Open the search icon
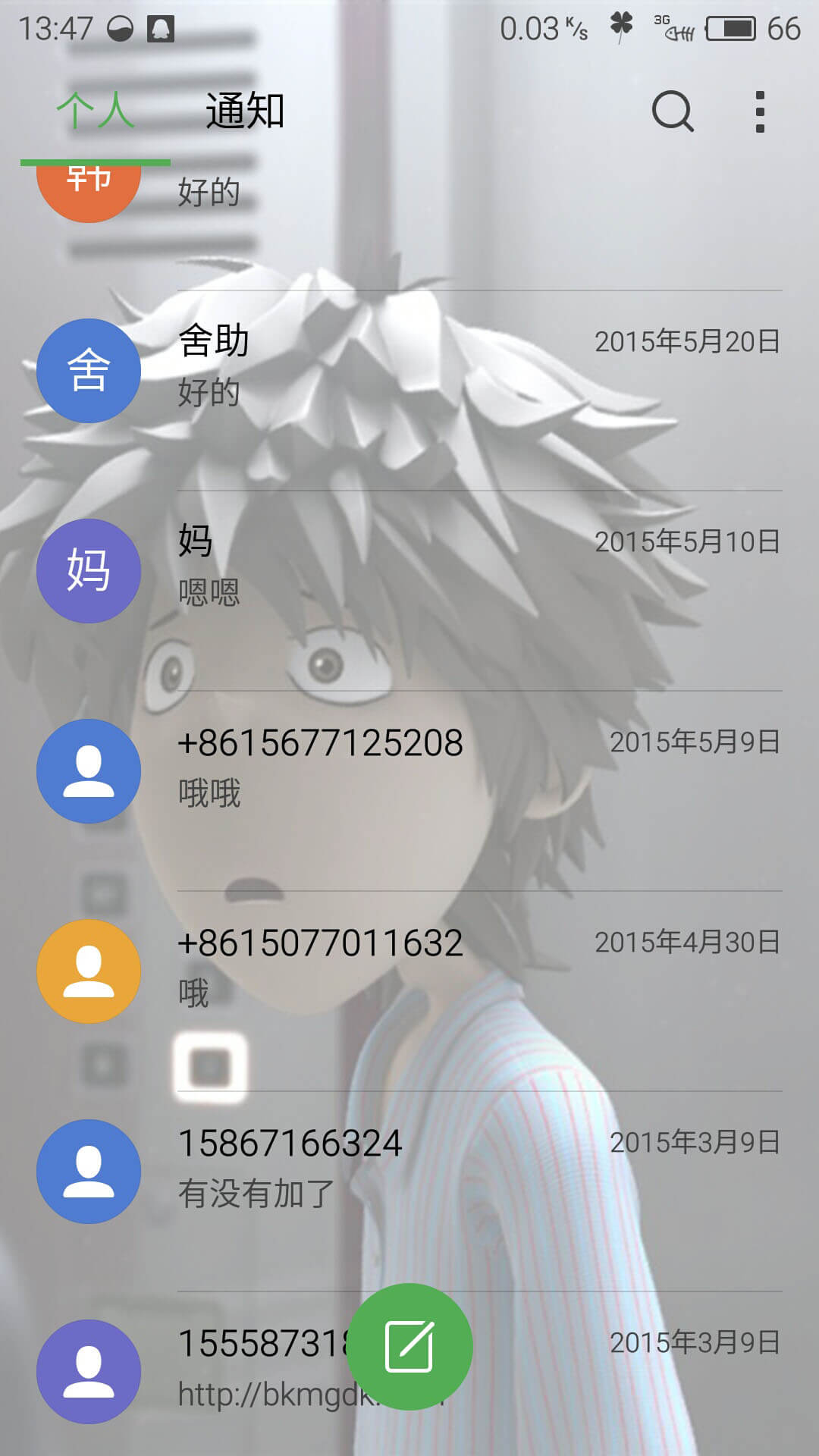 click(673, 111)
